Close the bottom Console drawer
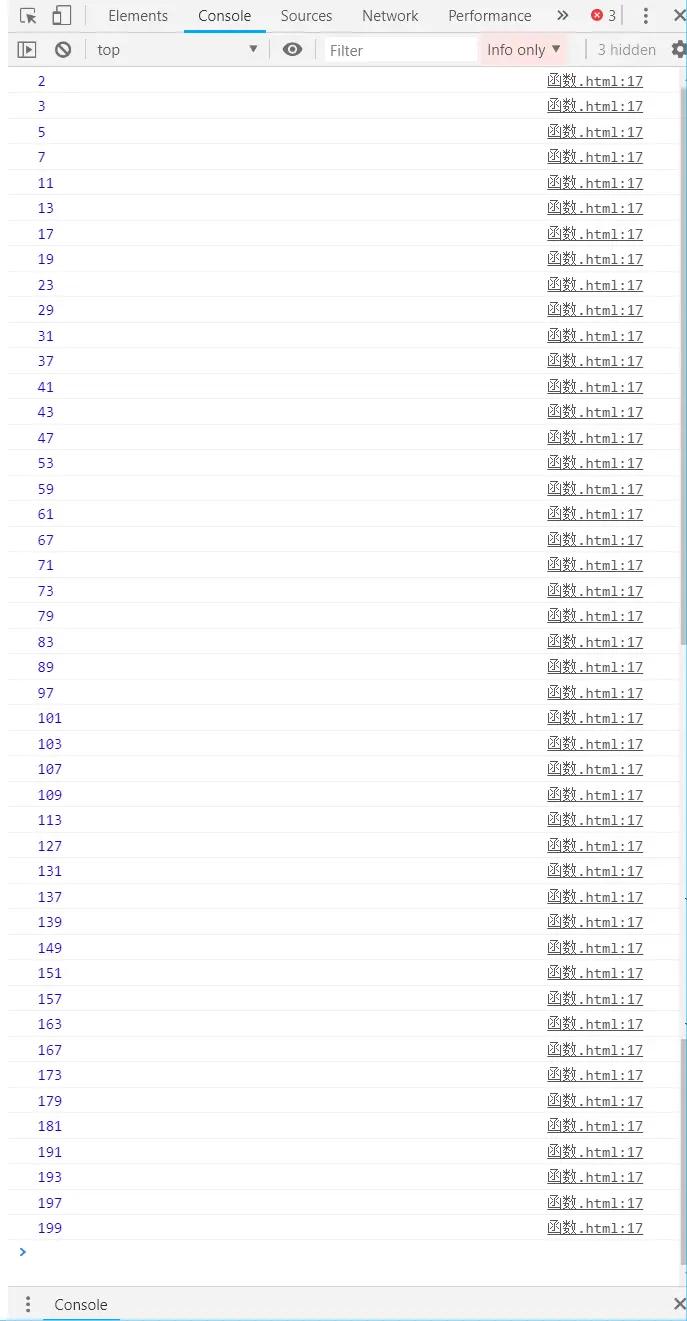Viewport: 687px width, 1321px height. coord(679,1304)
